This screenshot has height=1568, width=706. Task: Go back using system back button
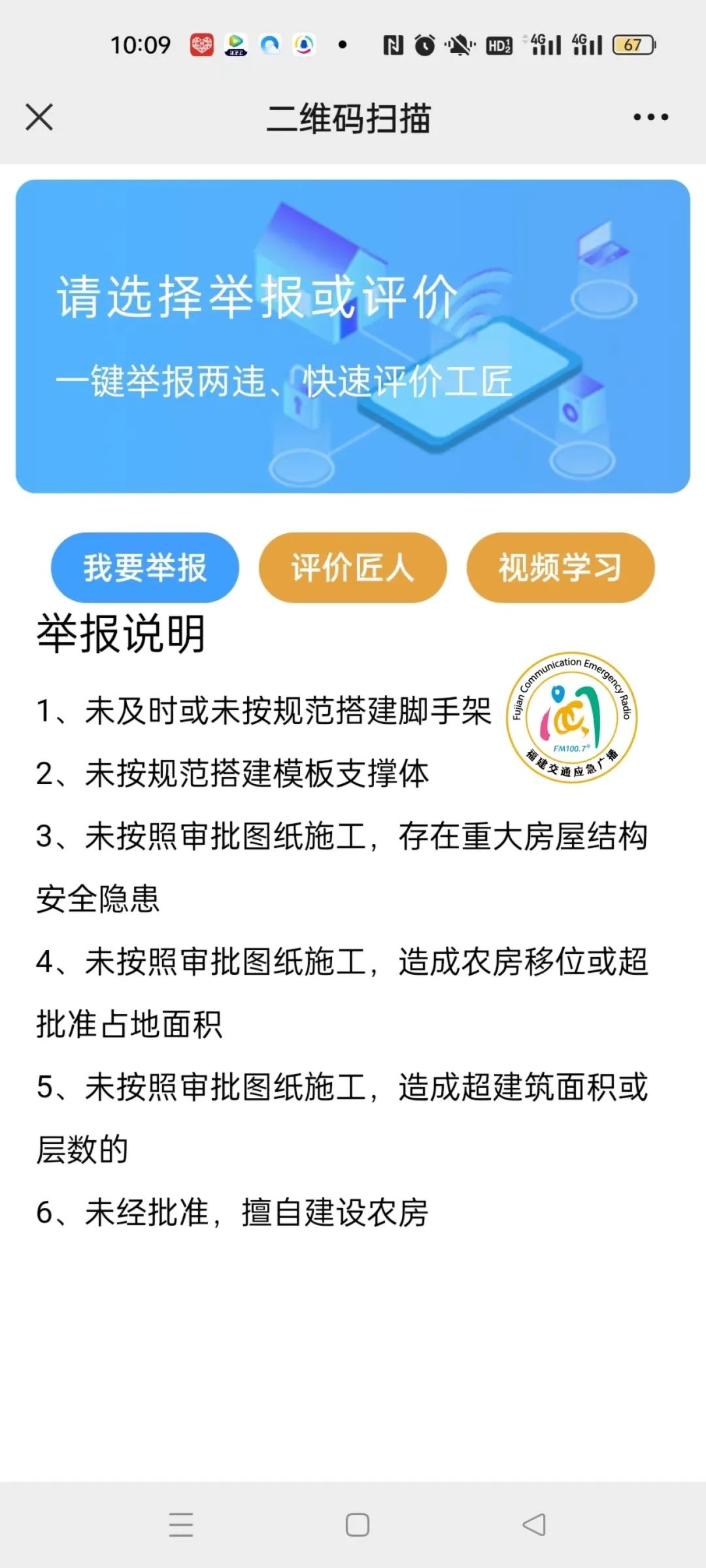534,1525
